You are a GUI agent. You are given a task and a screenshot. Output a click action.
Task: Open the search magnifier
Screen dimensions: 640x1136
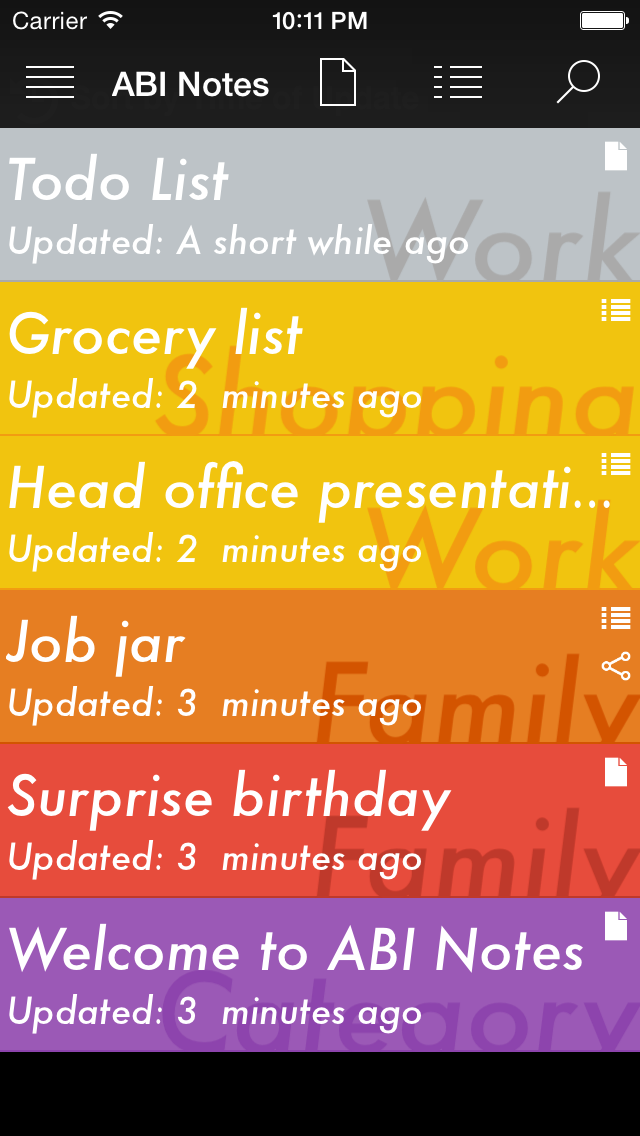(578, 82)
